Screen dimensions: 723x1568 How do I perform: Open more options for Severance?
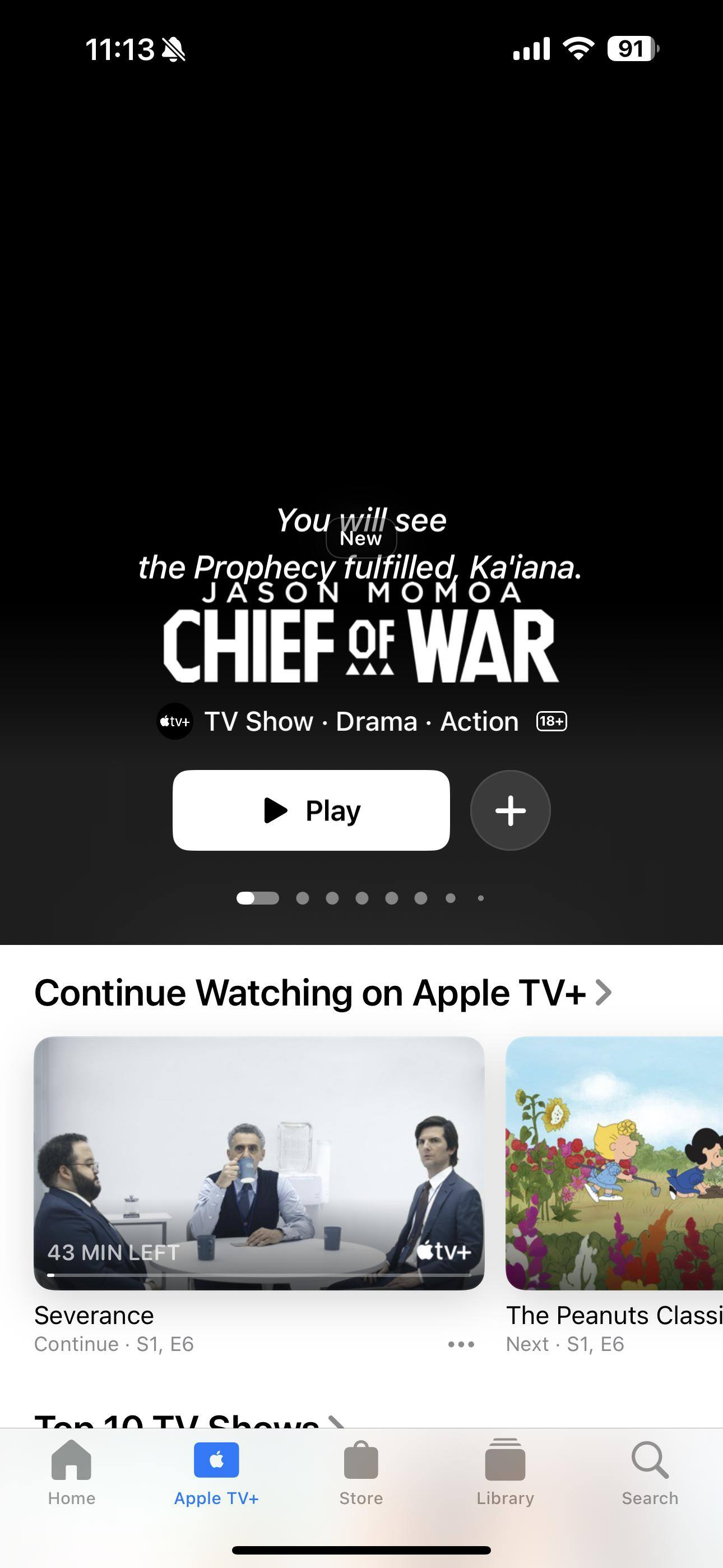[461, 1344]
